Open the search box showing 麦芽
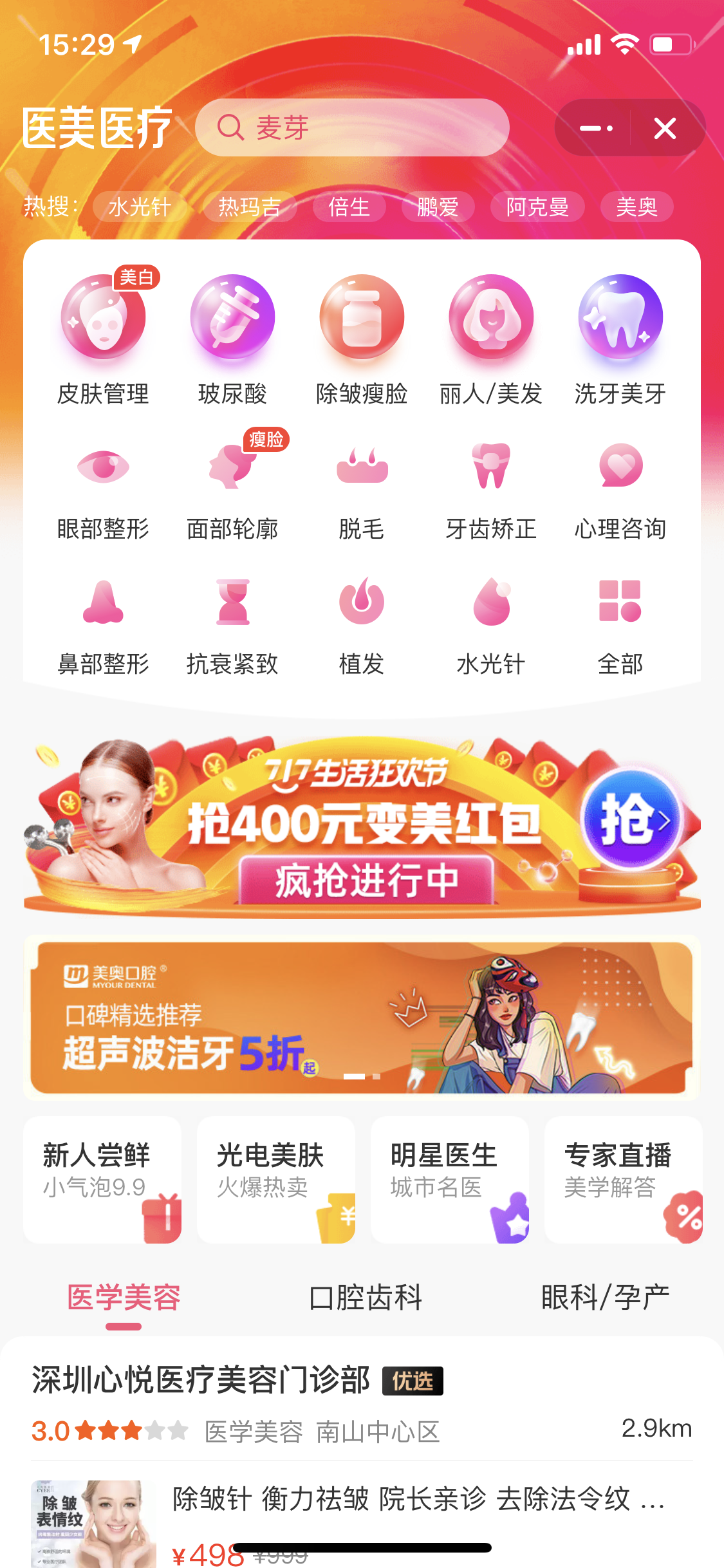The width and height of the screenshot is (724, 1568). 352,127
